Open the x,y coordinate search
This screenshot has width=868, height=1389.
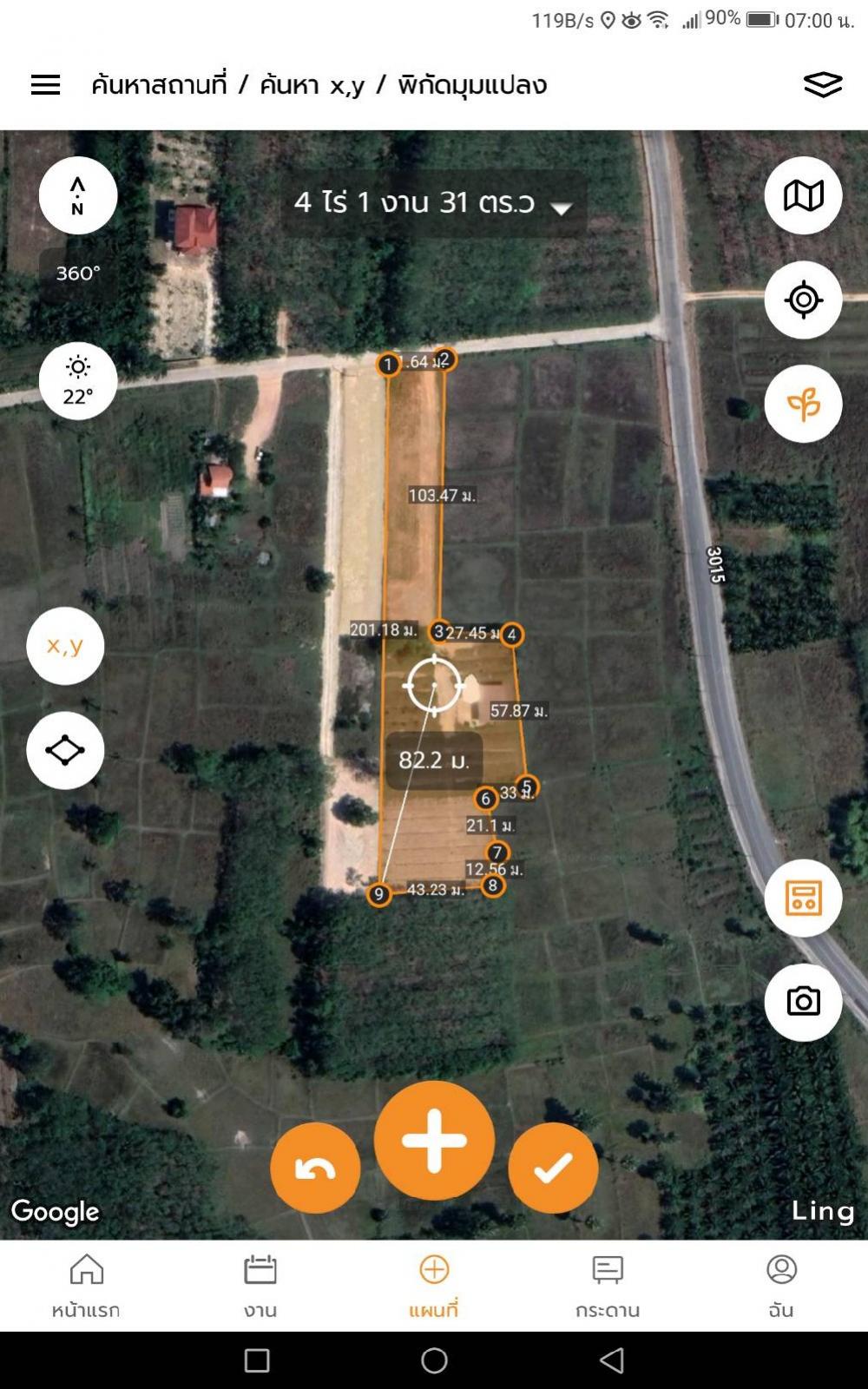[x=65, y=646]
